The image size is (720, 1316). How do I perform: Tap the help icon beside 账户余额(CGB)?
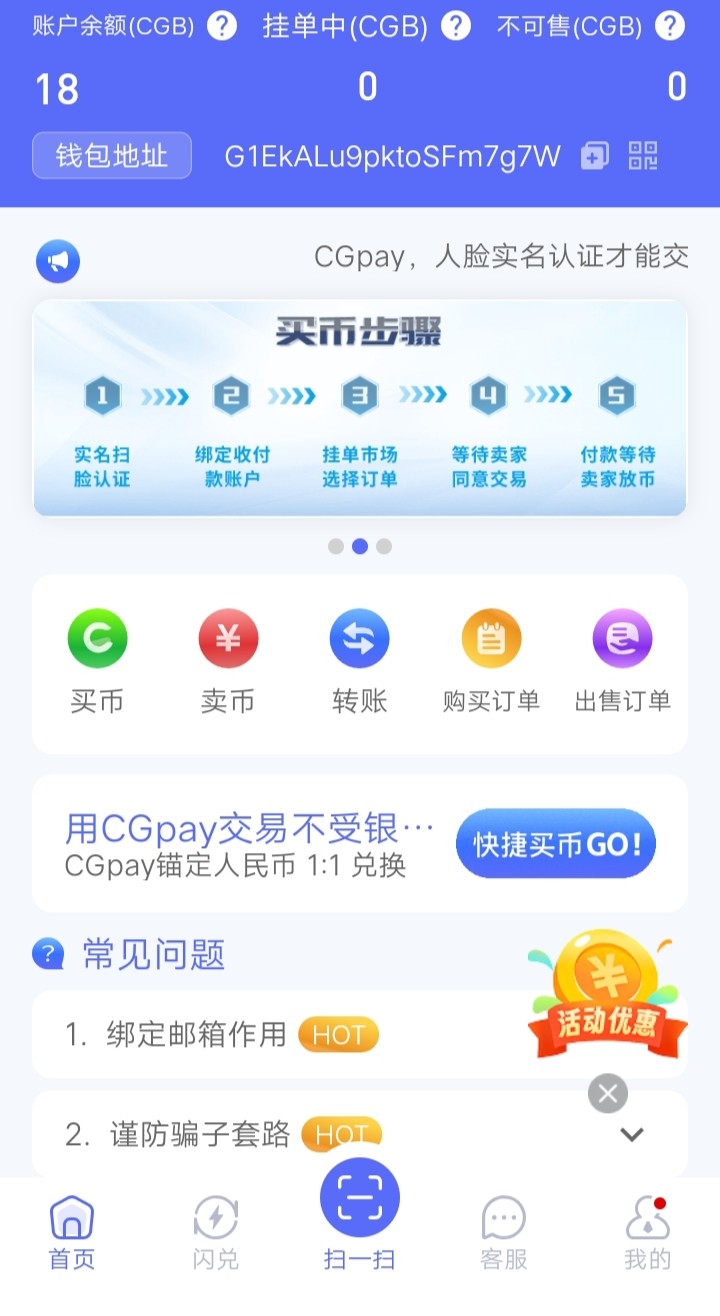(221, 26)
